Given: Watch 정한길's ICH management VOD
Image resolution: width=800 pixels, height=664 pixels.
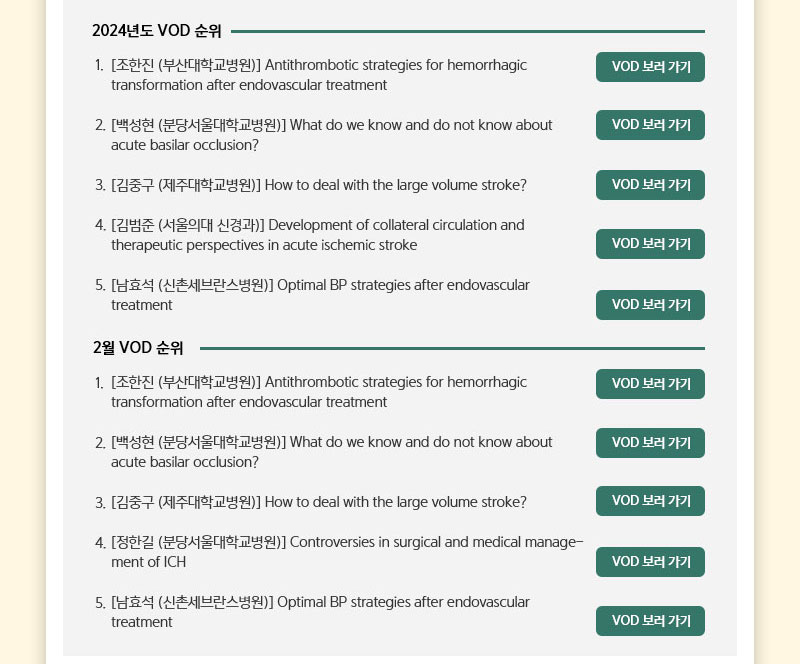Looking at the screenshot, I should [x=650, y=562].
